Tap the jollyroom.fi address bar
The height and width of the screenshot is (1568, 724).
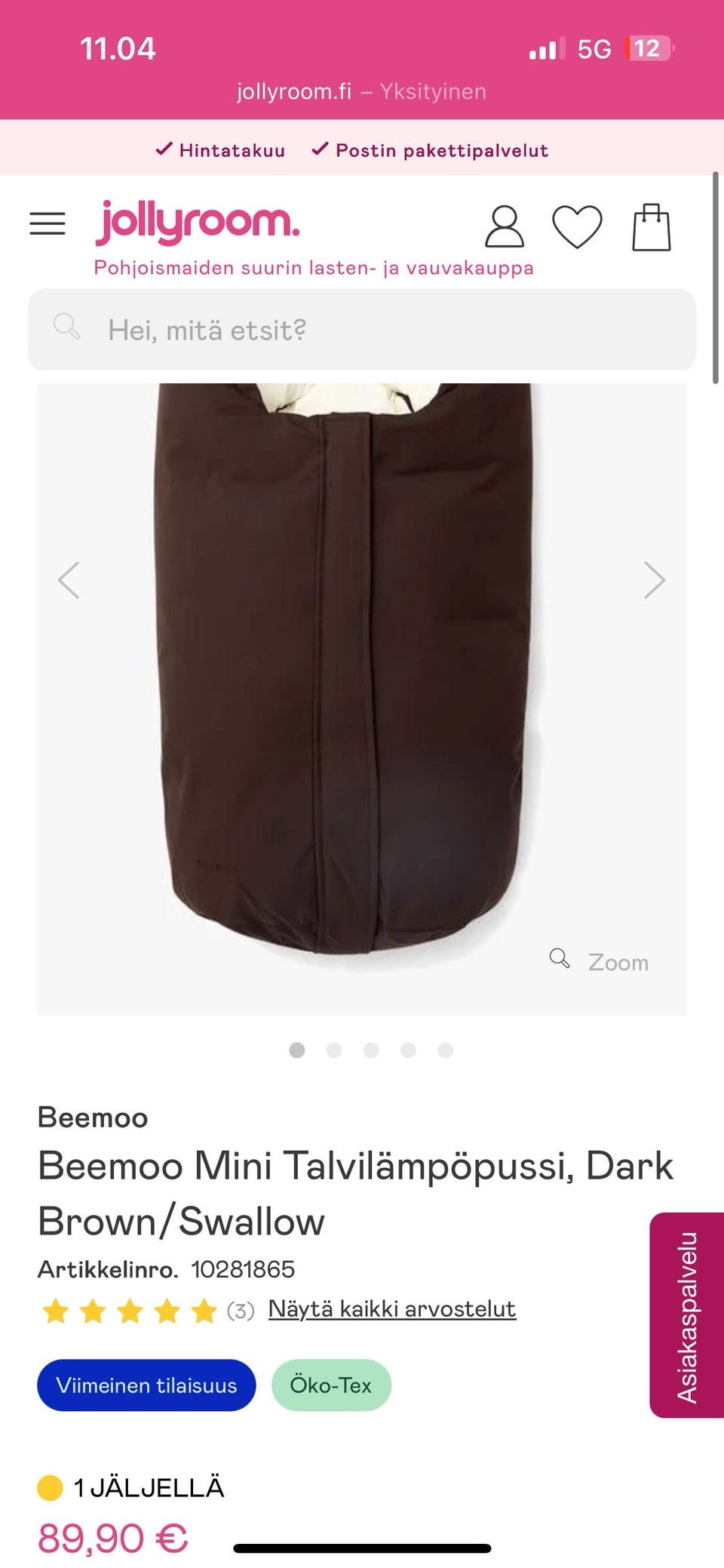tap(361, 91)
